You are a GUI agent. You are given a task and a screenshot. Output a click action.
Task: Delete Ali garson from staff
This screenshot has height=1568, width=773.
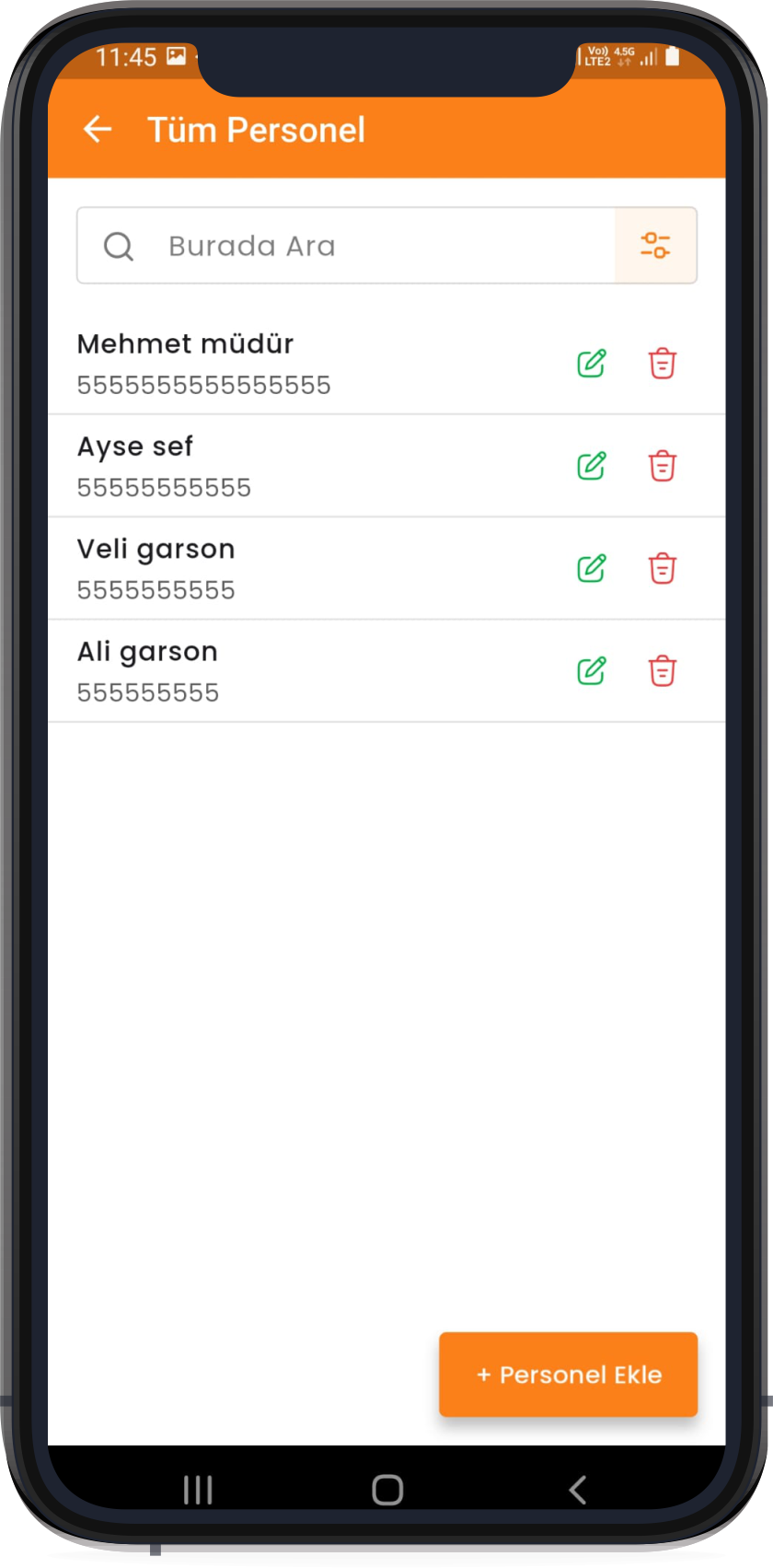(x=663, y=671)
